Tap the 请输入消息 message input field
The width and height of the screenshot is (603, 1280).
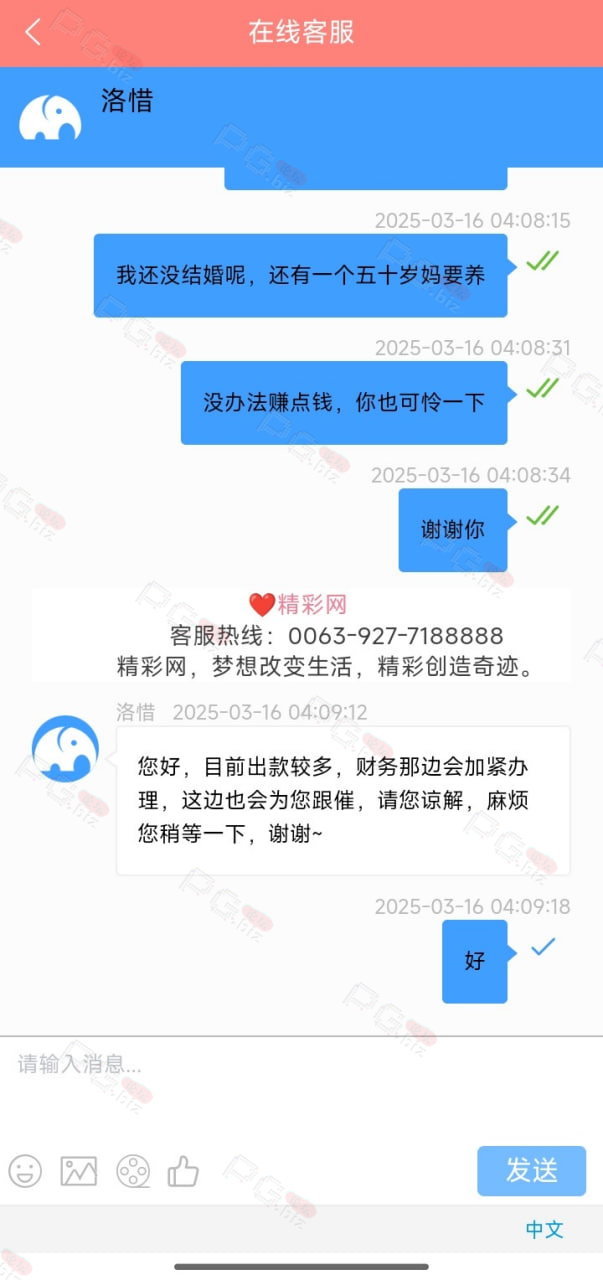[x=301, y=1086]
